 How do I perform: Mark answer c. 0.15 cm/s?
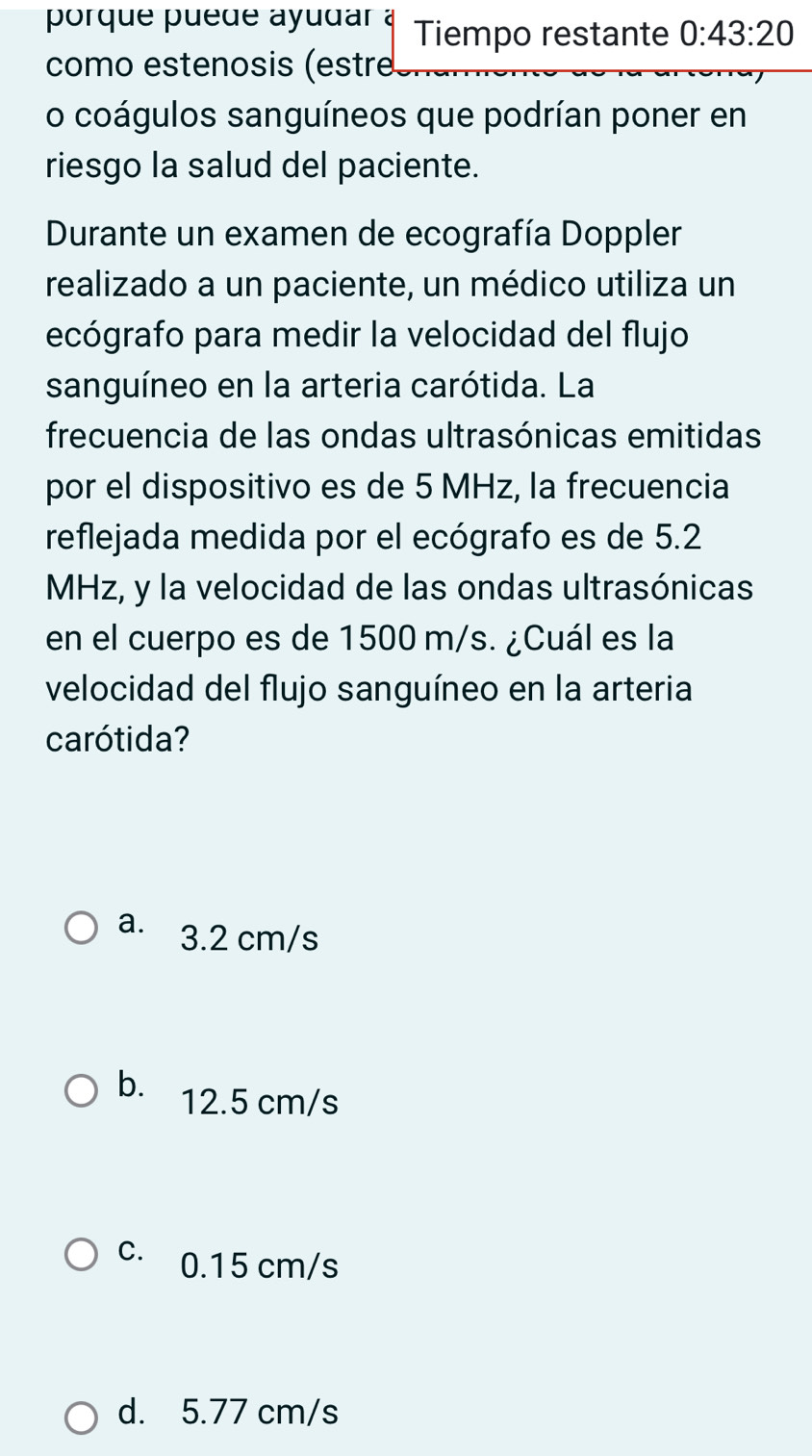[x=82, y=1256]
